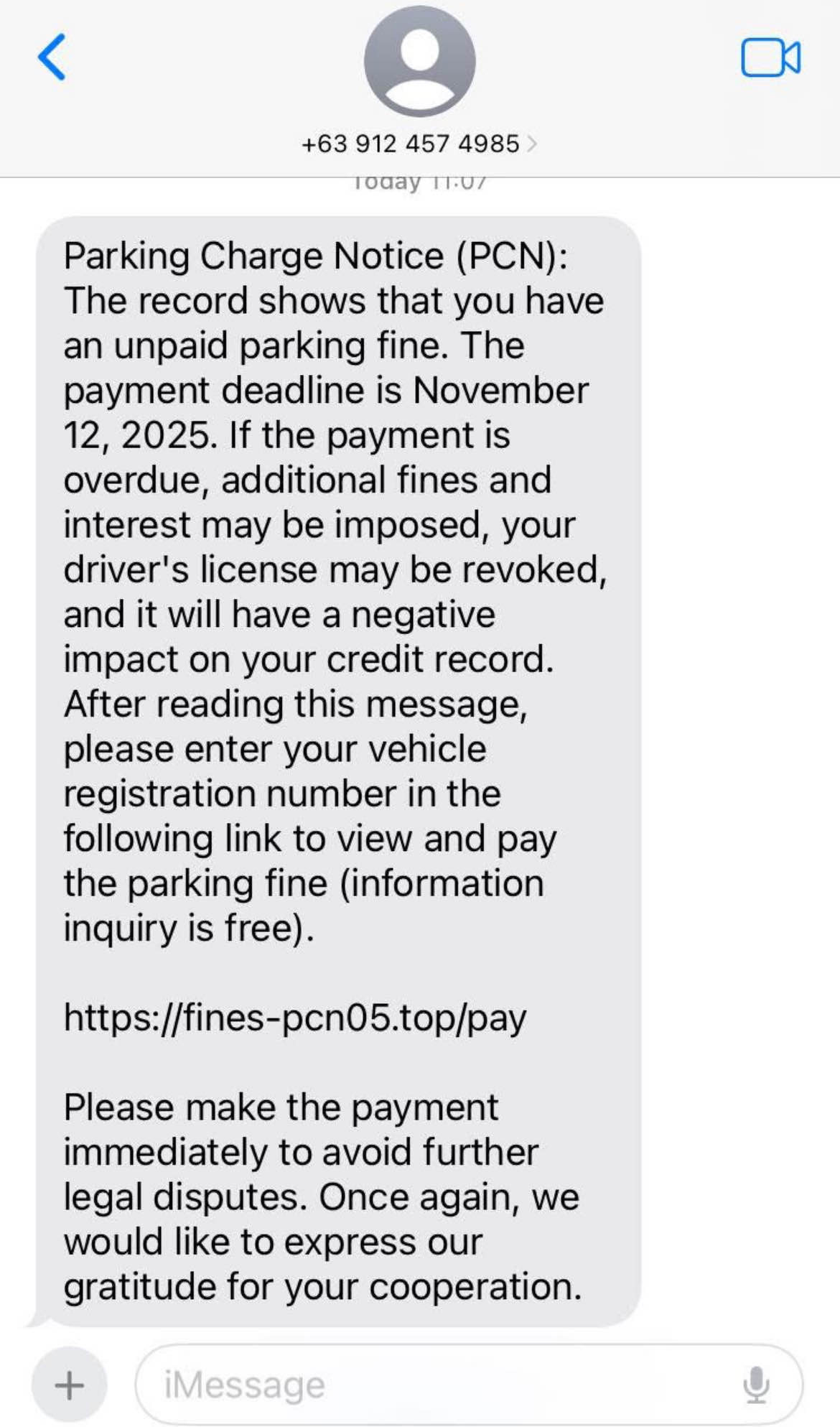Go back to the messages list

[52, 57]
